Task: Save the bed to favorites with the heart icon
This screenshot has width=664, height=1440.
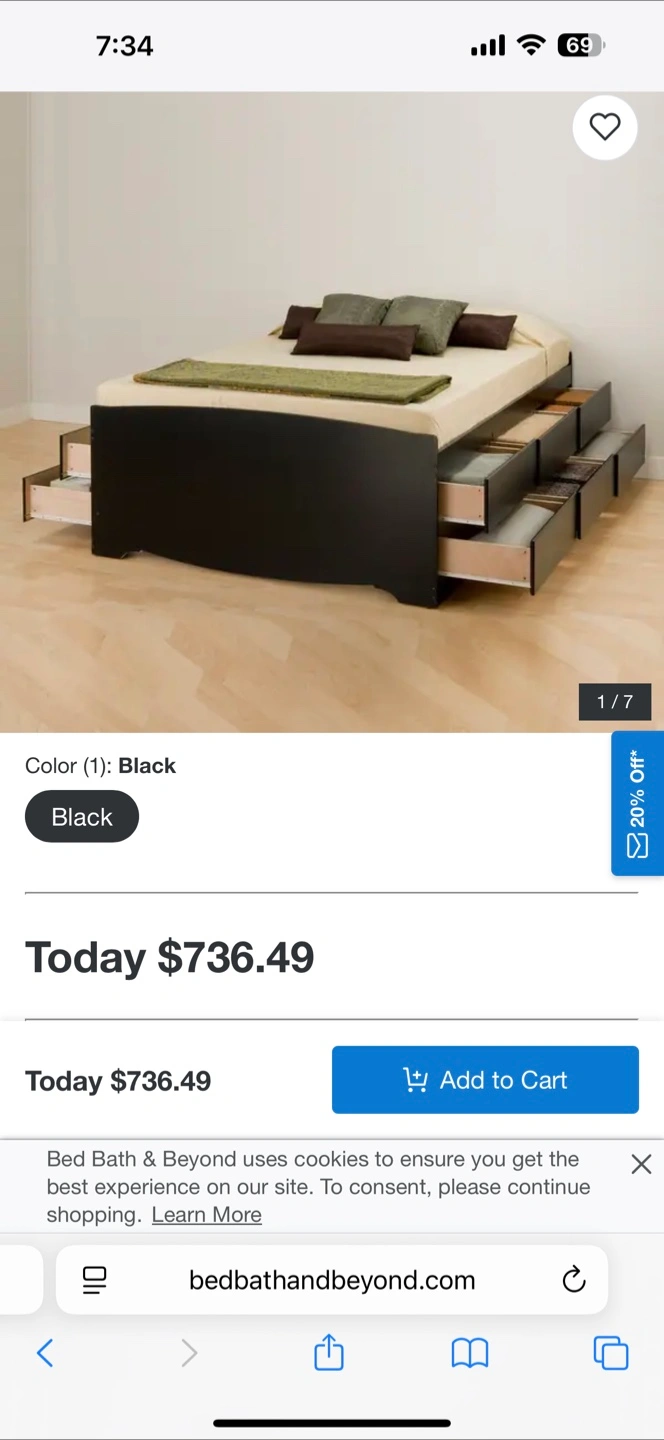Action: [604, 127]
